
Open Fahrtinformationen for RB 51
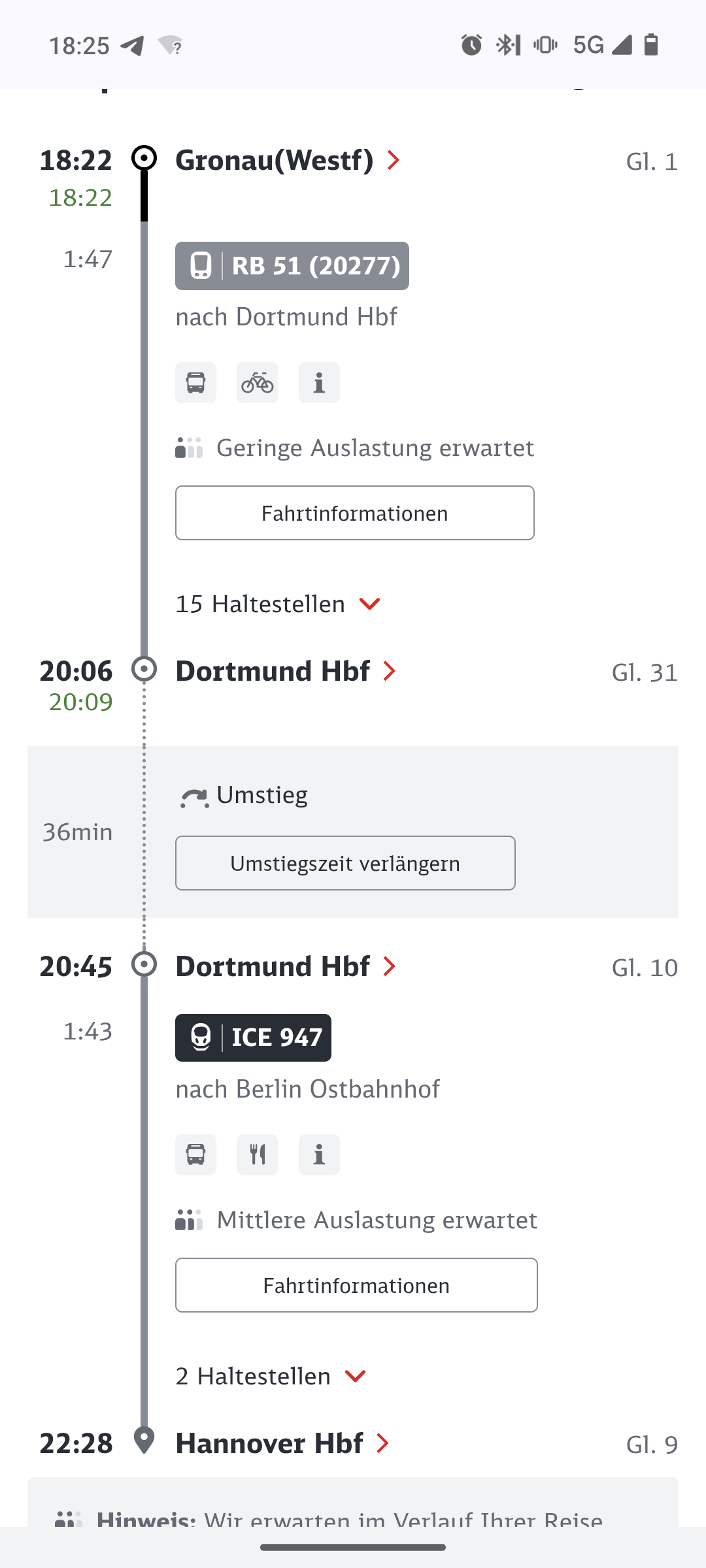pyautogui.click(x=355, y=513)
